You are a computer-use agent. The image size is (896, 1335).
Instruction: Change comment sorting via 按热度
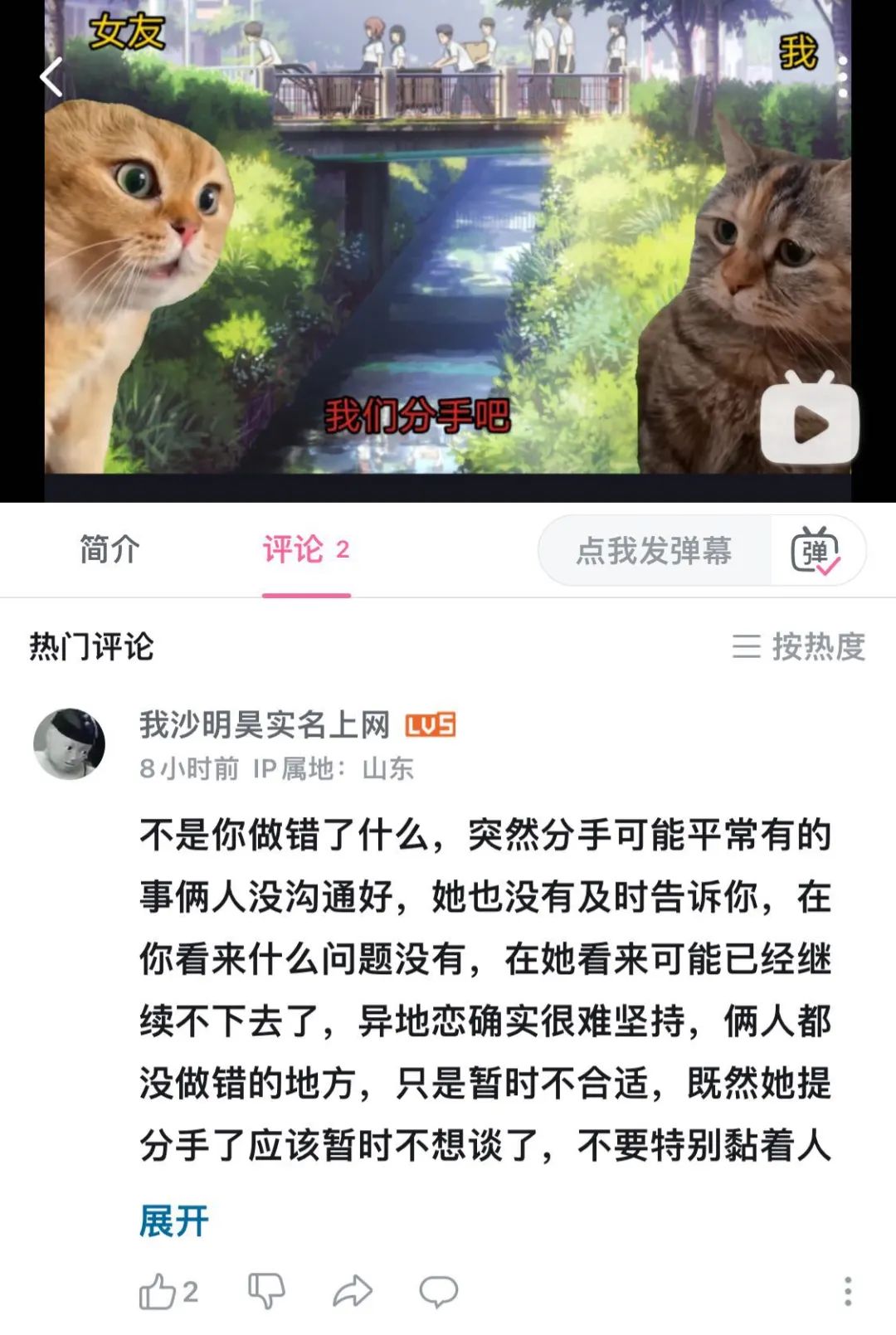pos(799,646)
